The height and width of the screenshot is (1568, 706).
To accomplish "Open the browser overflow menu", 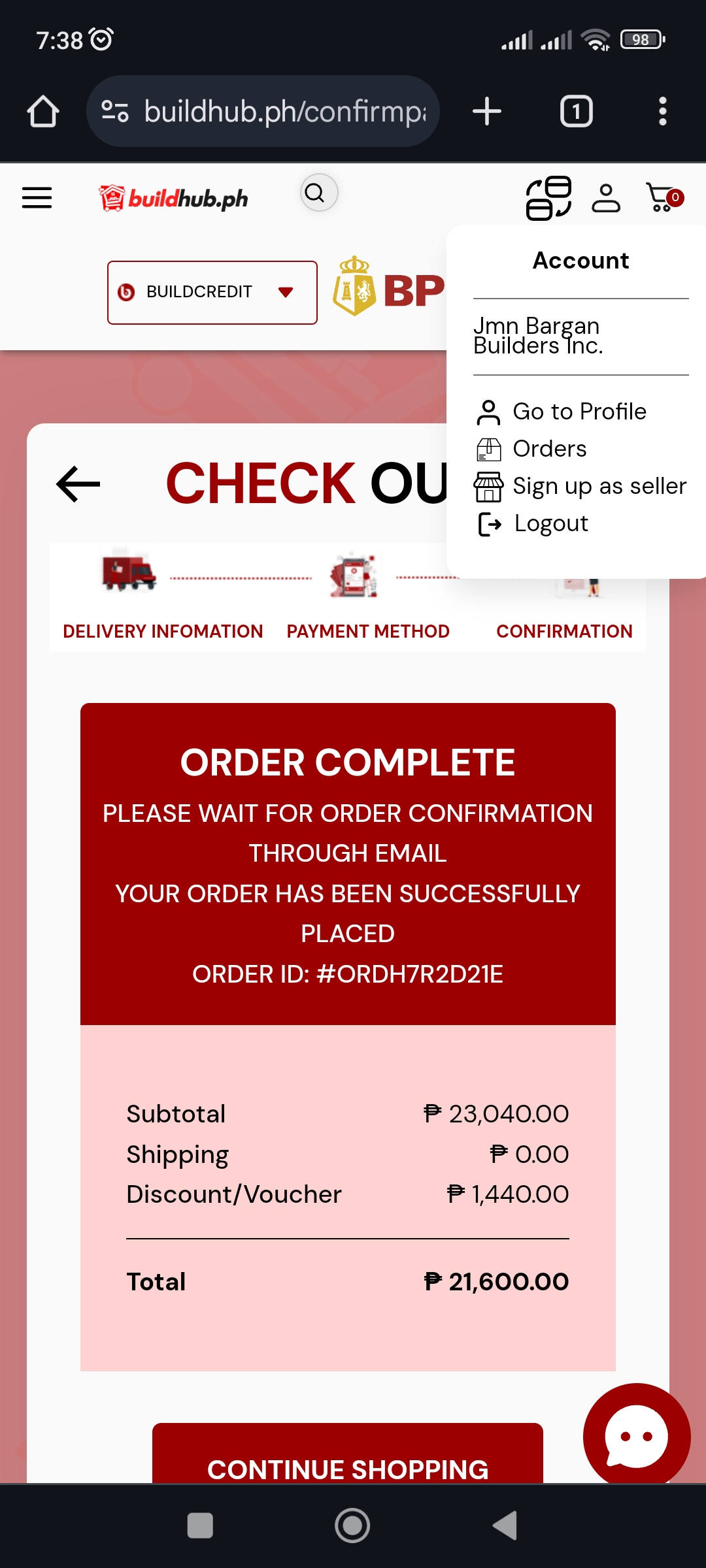I will coord(662,111).
